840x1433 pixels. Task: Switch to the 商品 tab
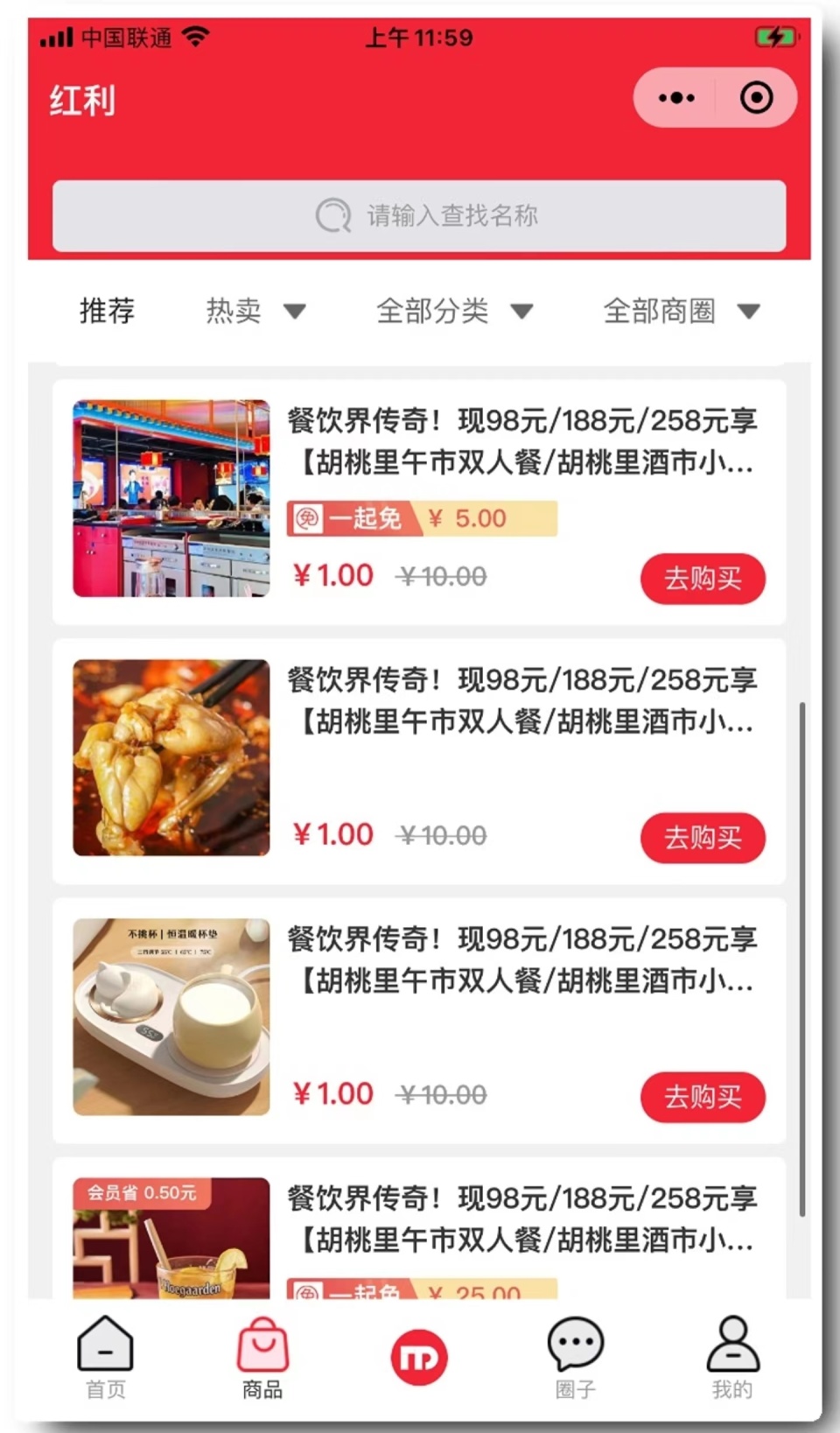(x=262, y=1358)
